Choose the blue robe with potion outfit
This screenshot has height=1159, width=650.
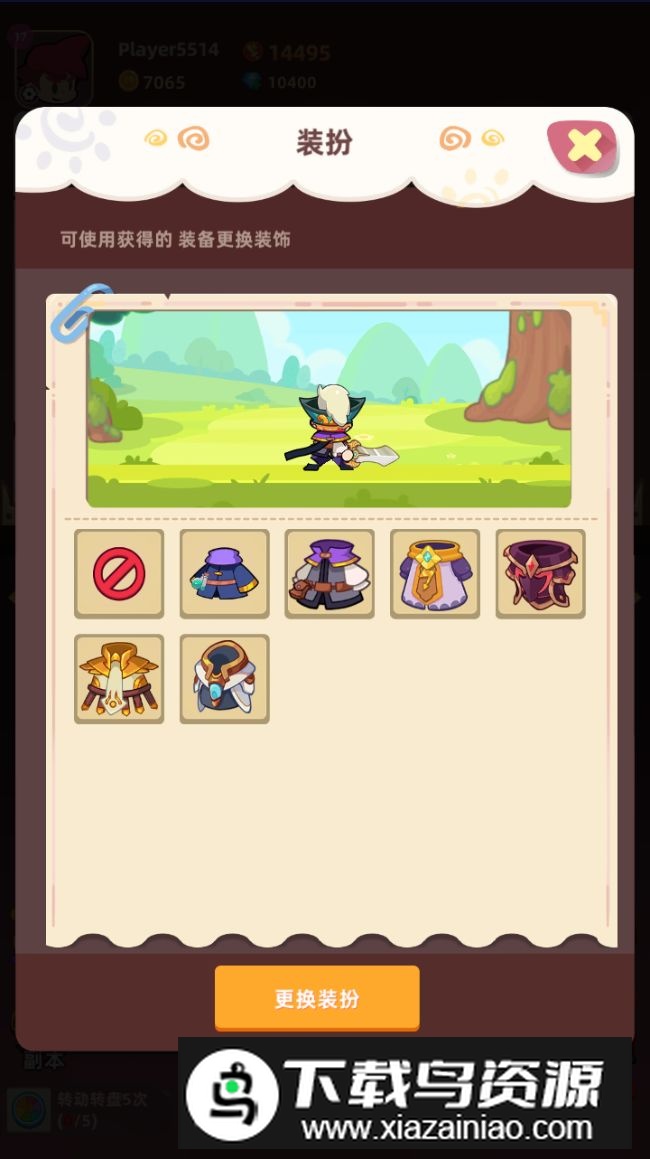tap(224, 574)
